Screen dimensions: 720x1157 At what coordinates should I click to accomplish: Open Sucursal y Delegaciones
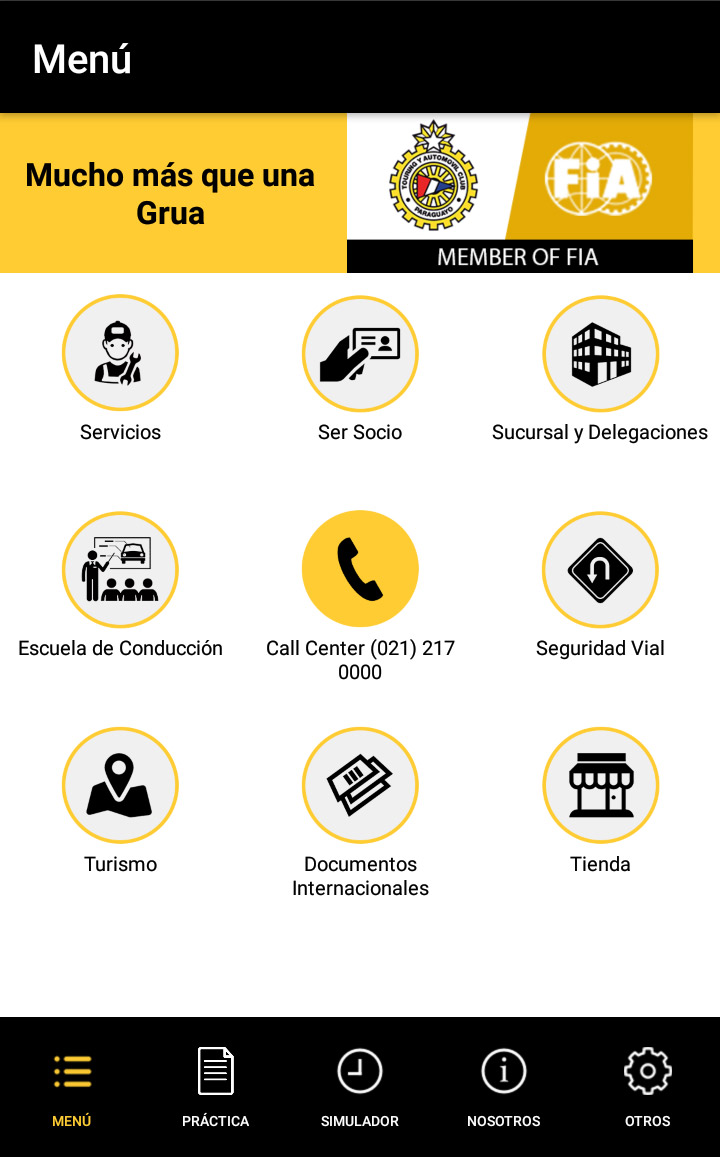pos(600,353)
